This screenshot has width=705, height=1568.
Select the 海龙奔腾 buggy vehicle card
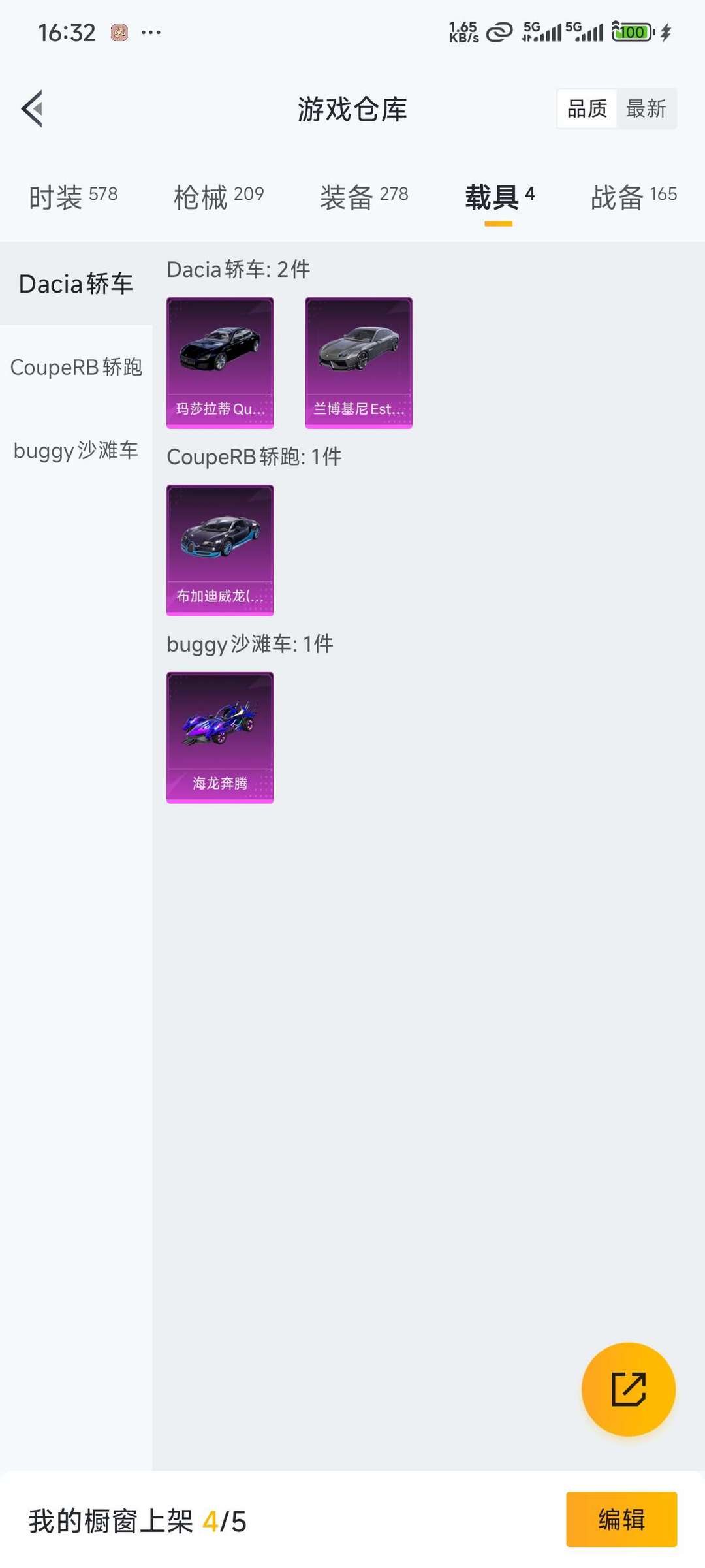(x=219, y=737)
